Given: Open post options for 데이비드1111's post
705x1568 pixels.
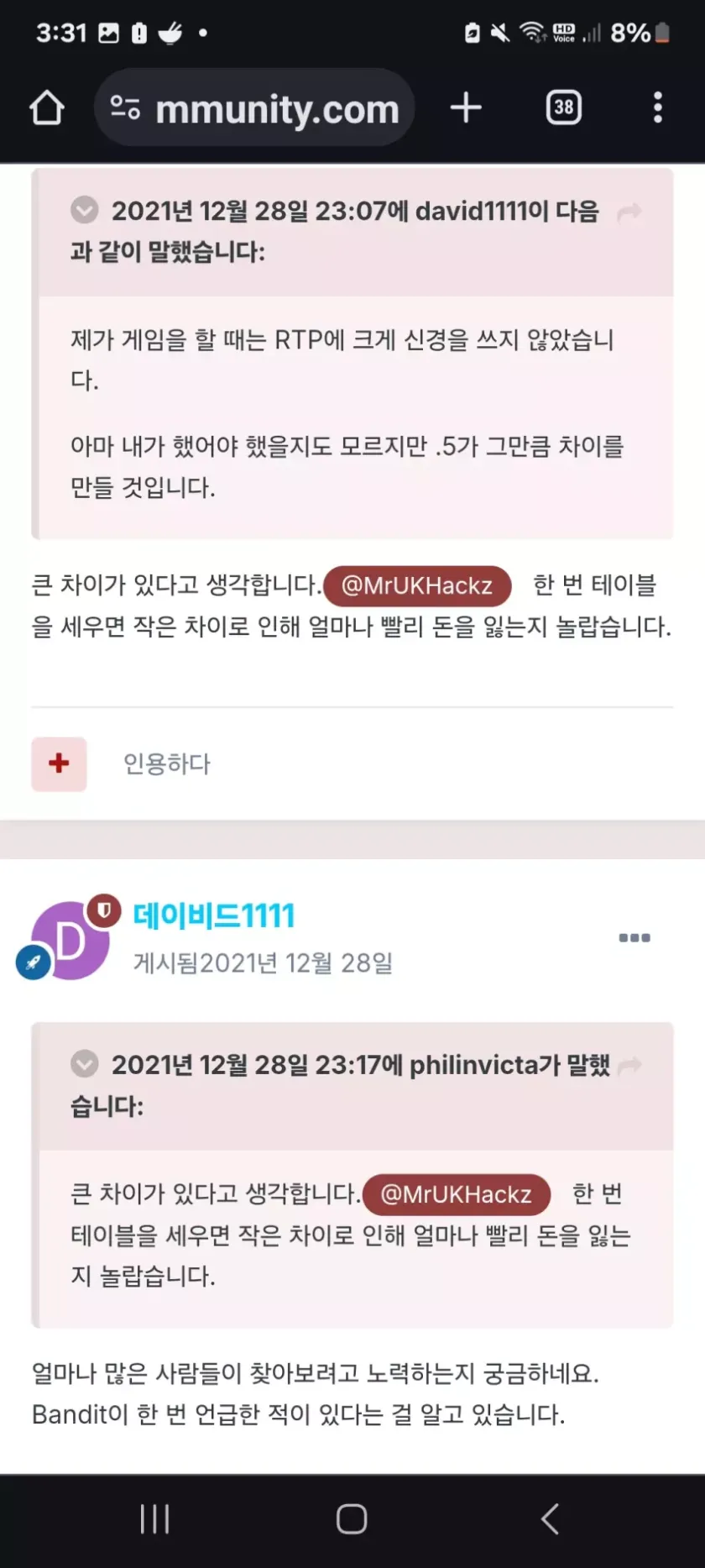Looking at the screenshot, I should point(634,937).
